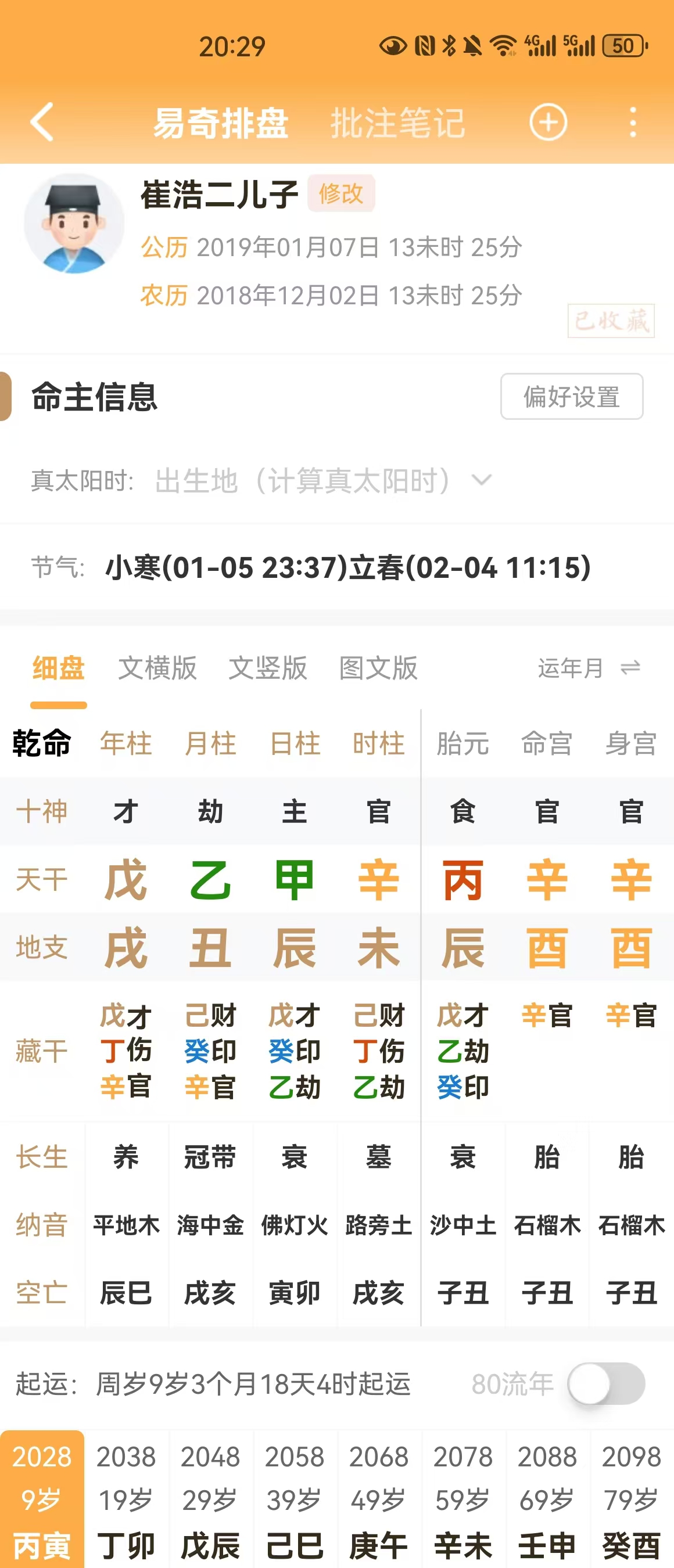674x1568 pixels.
Task: Go back using the top-left arrow
Action: click(42, 122)
